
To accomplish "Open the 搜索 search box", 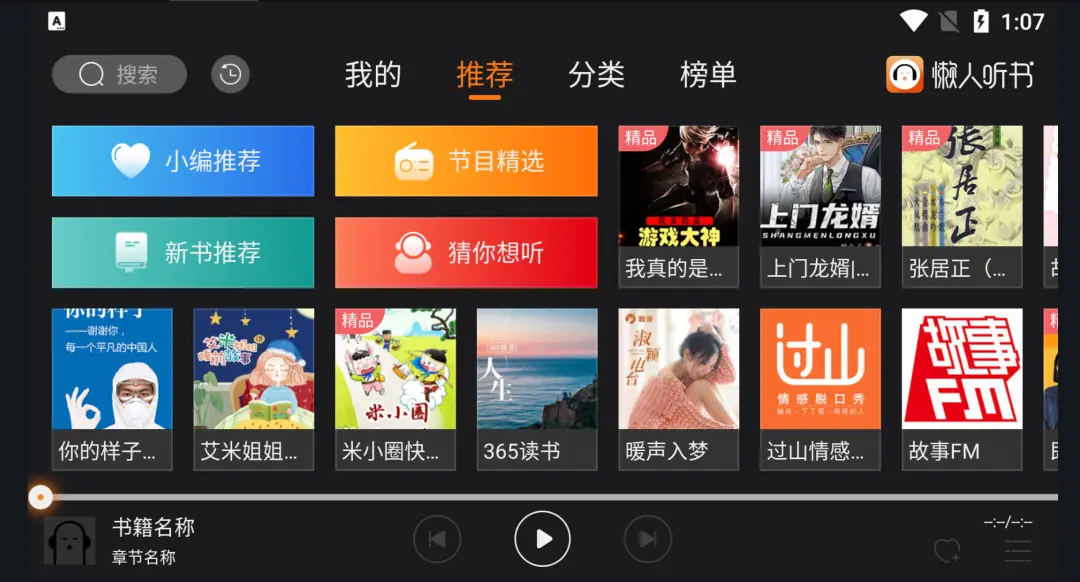I will tap(119, 74).
